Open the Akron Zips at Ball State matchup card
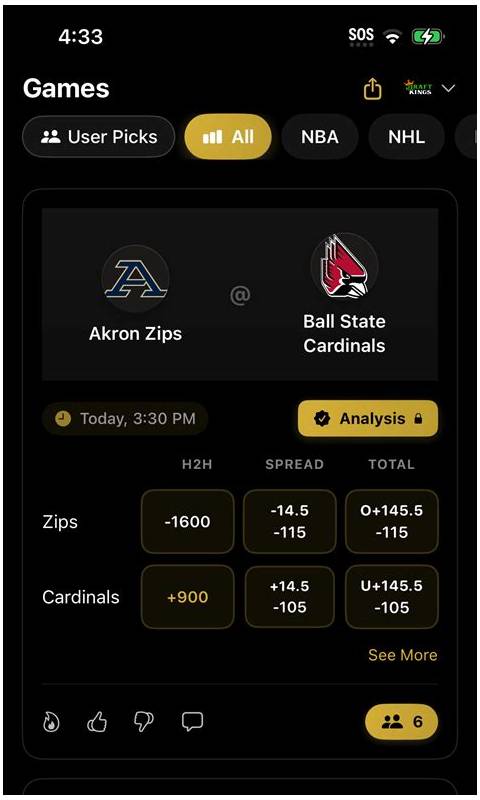480x800 pixels. (x=240, y=294)
